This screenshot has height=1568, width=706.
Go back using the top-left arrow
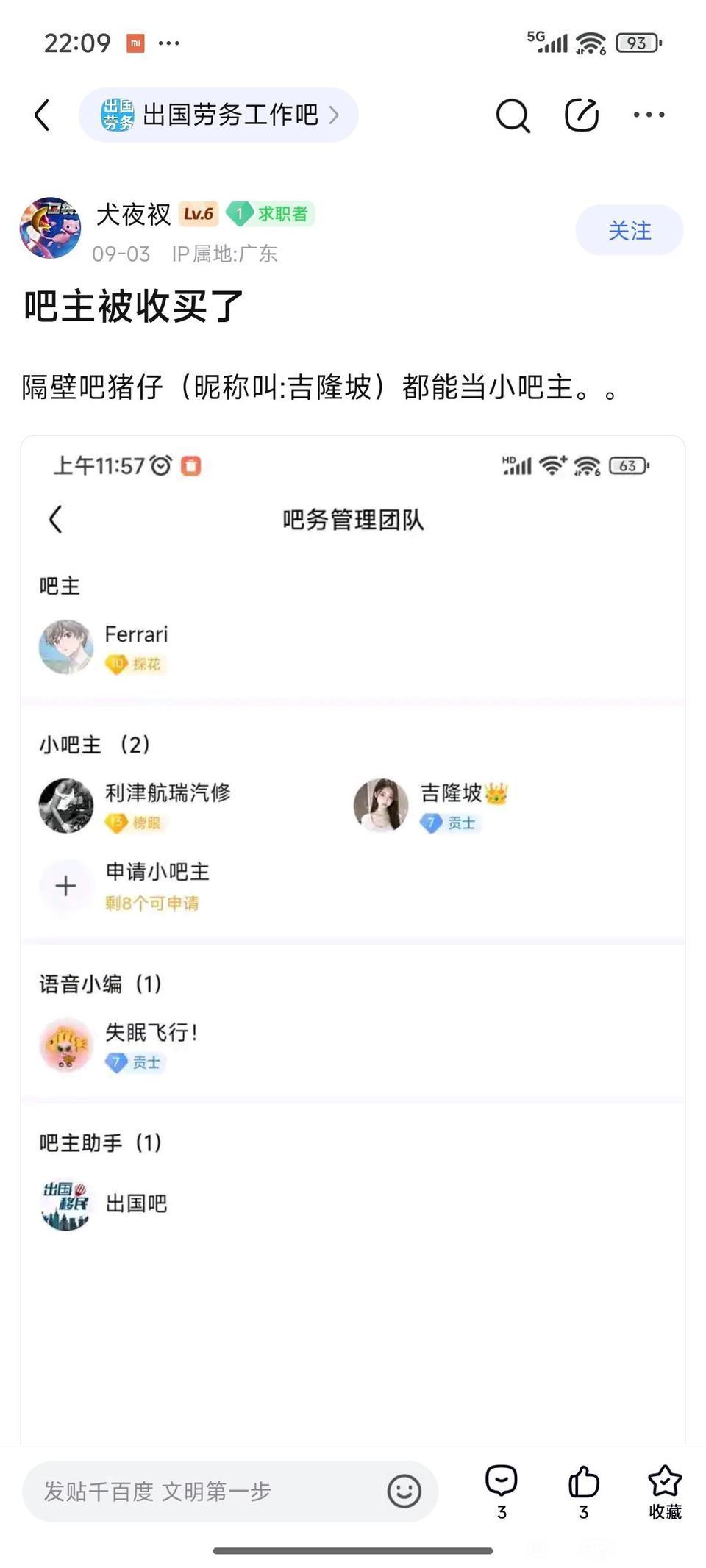tap(43, 115)
